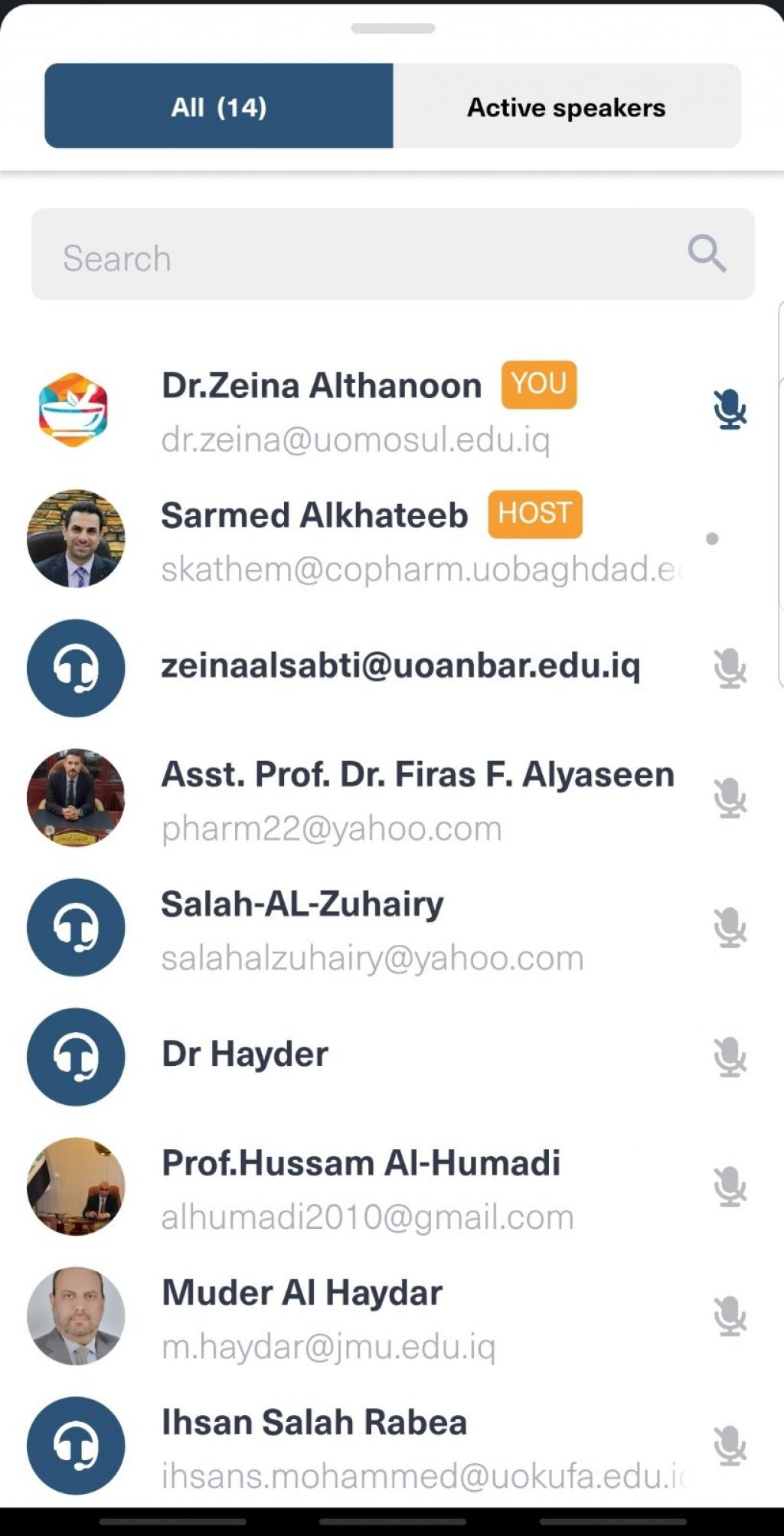
Task: Tap the Search participants field
Action: click(x=352, y=256)
